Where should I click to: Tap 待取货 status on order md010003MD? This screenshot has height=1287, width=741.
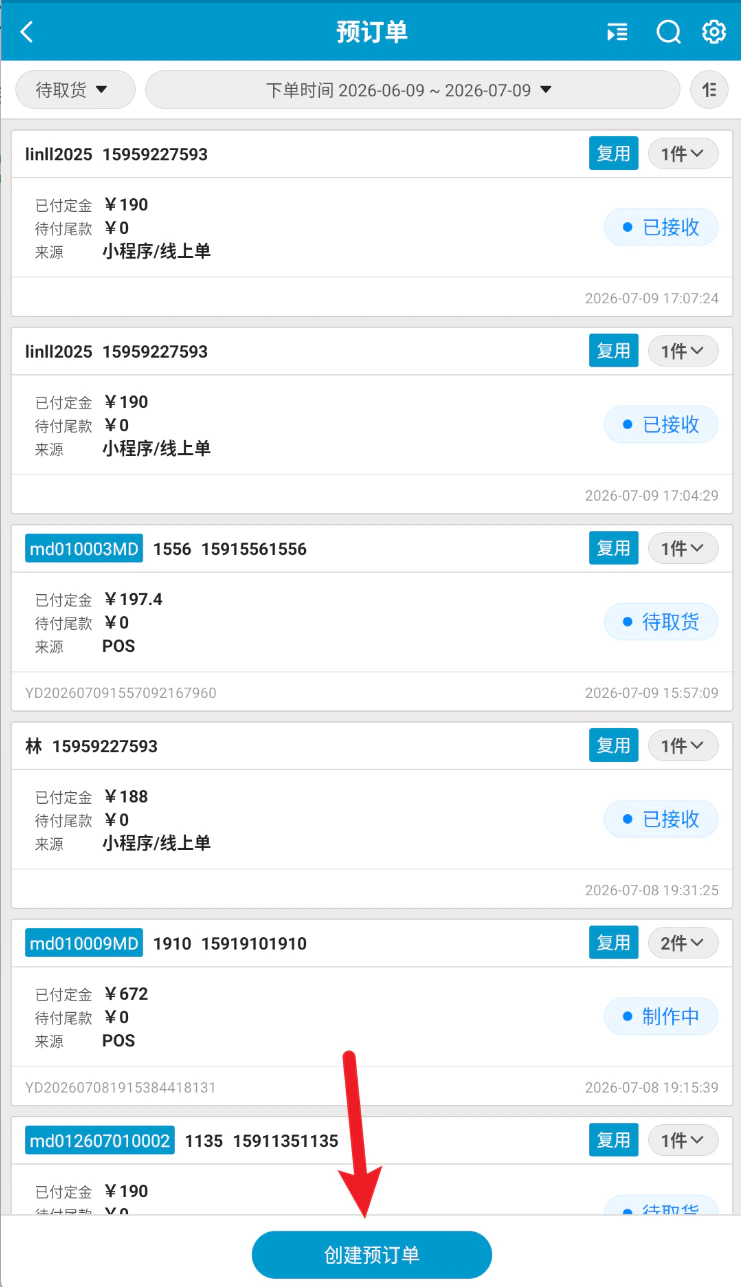[x=661, y=622]
